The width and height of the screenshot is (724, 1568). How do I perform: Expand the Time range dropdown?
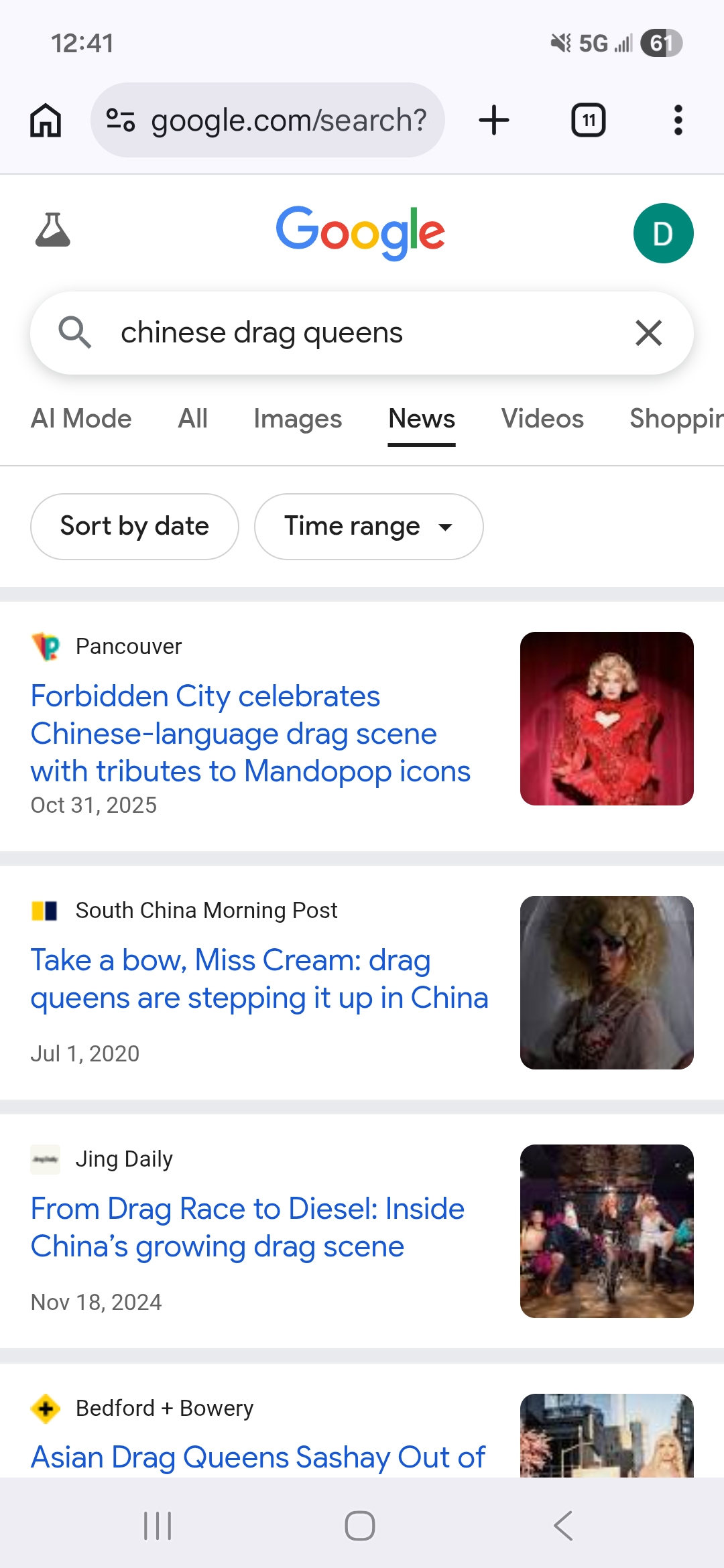368,527
